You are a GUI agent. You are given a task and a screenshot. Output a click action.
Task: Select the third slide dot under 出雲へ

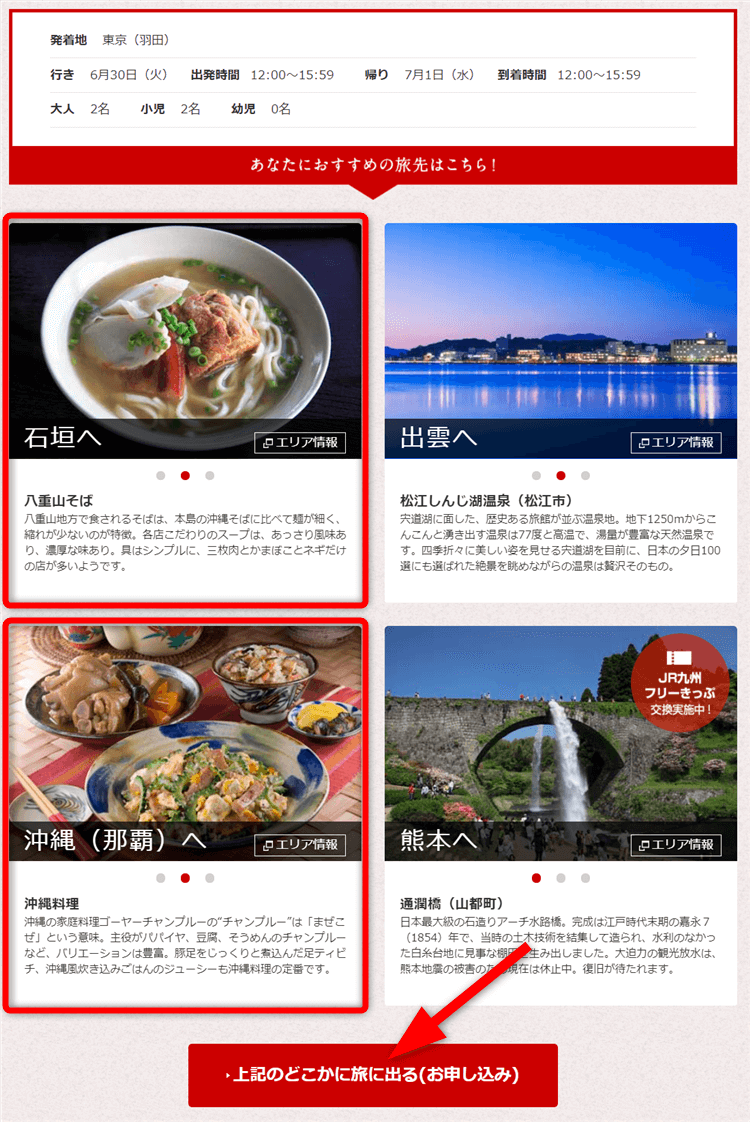pos(585,476)
